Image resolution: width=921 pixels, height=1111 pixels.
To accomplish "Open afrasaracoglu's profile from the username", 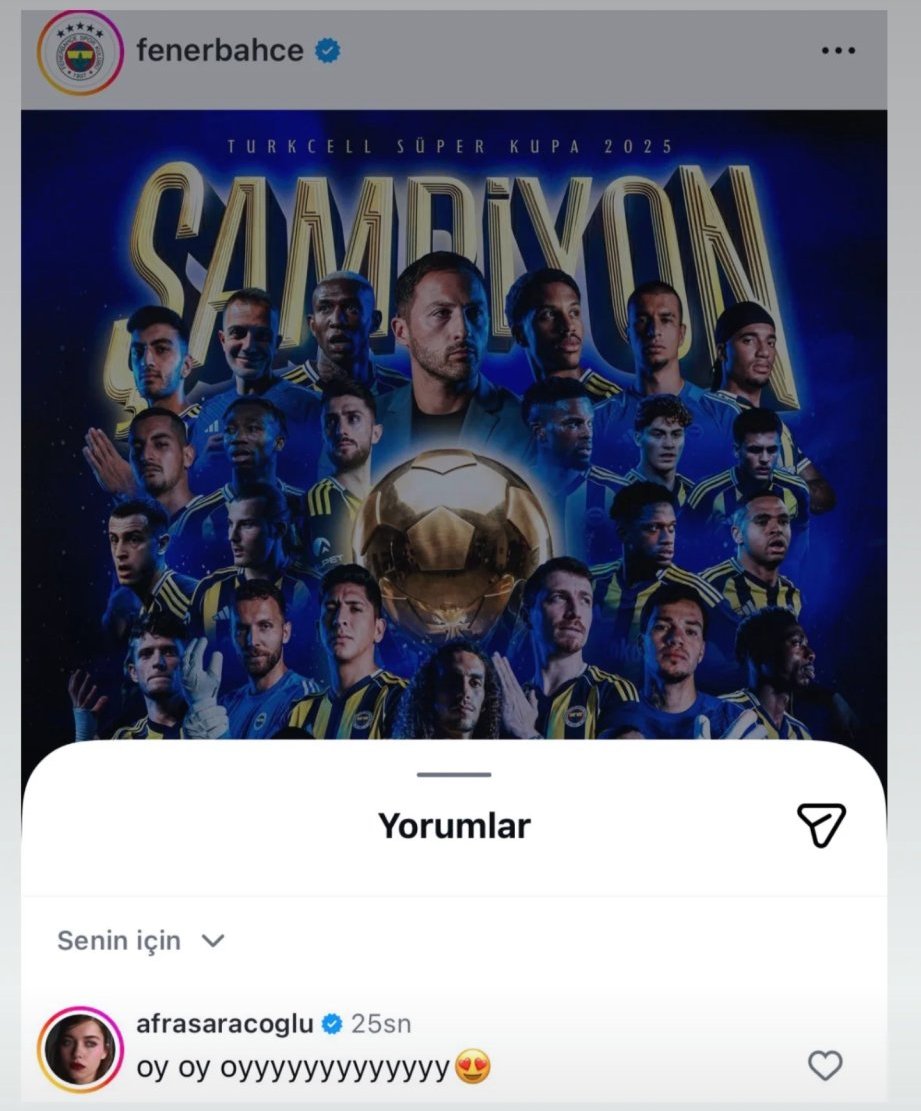I will click(224, 1024).
